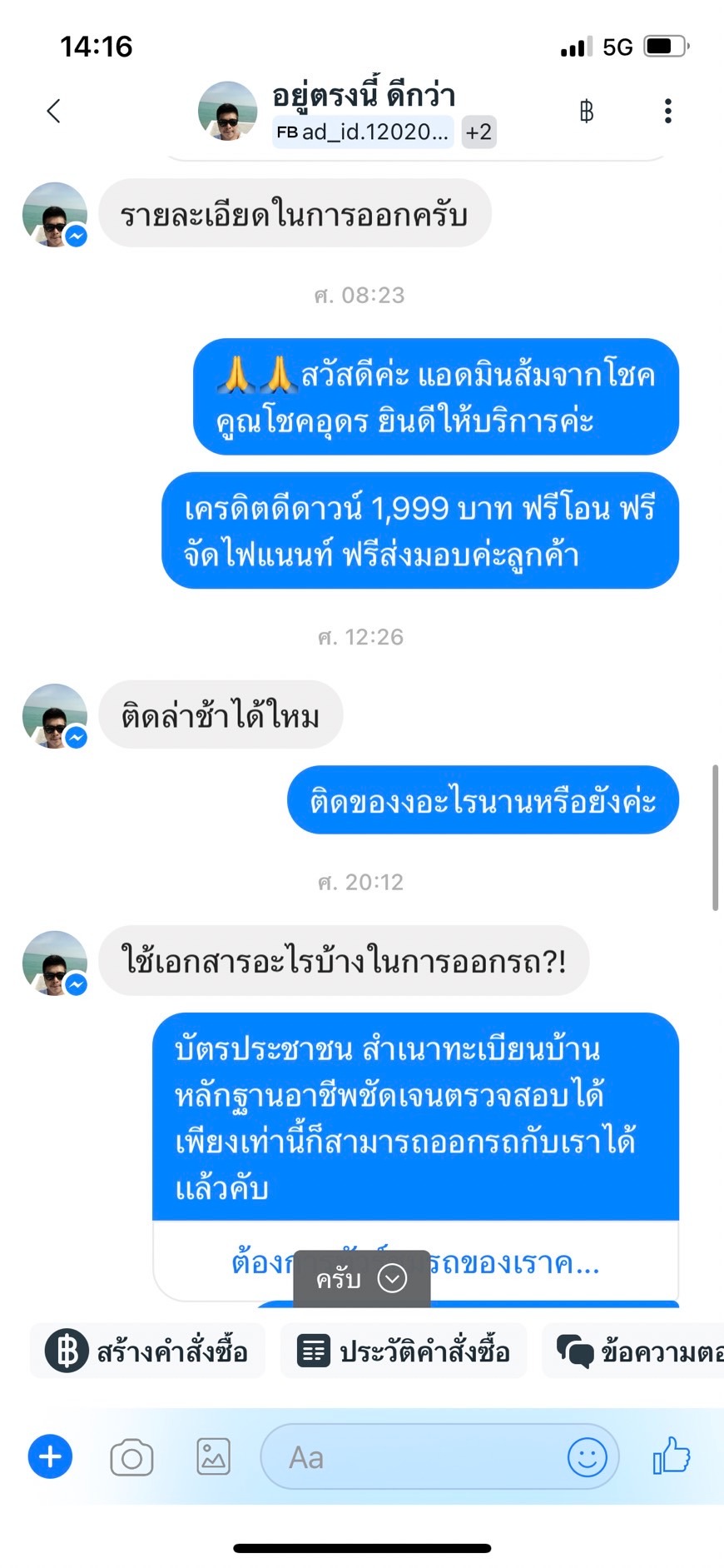Show the +2 additional labels
This screenshot has height=1568, width=724.
(479, 132)
